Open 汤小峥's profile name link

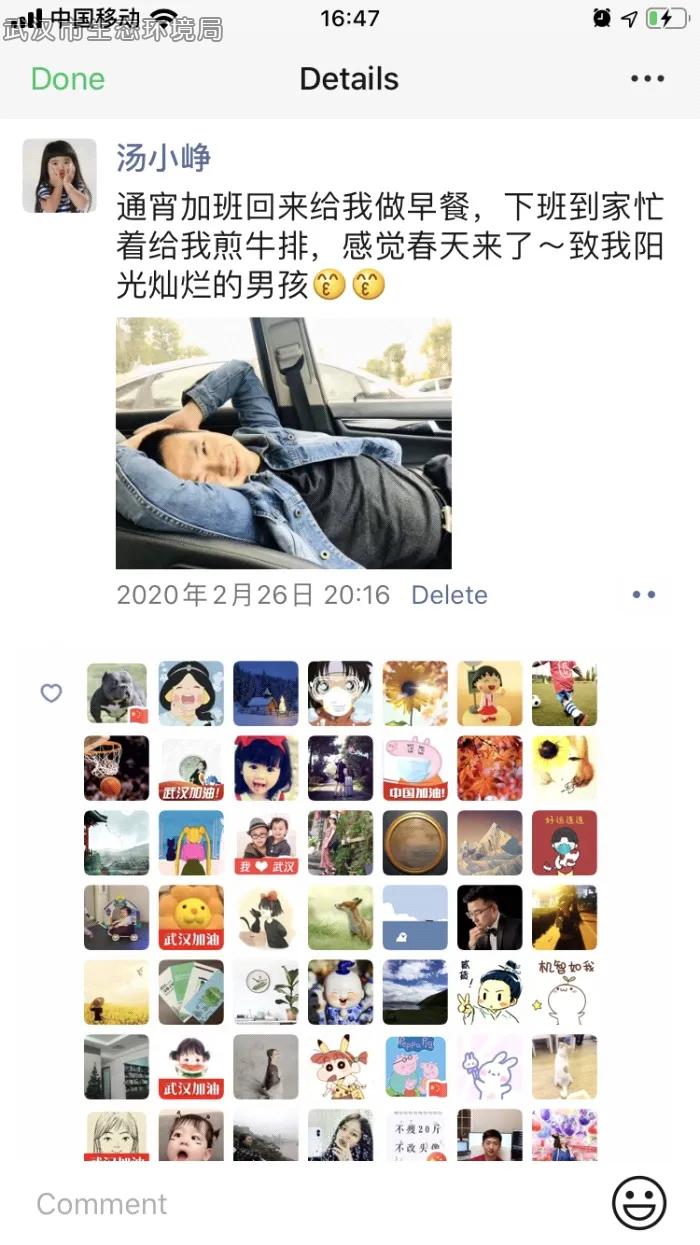(x=163, y=157)
